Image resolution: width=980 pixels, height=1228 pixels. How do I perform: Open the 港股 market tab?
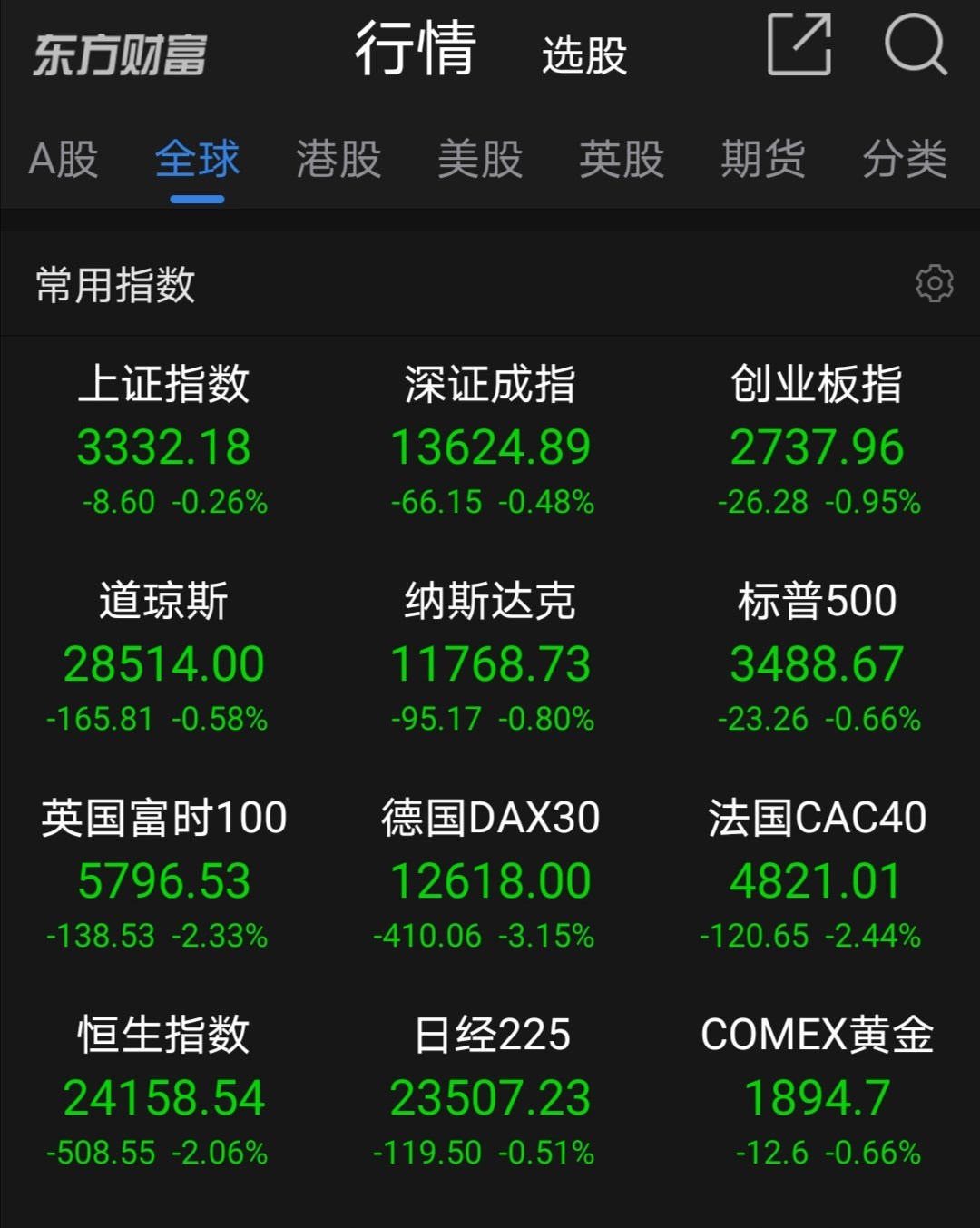point(338,159)
